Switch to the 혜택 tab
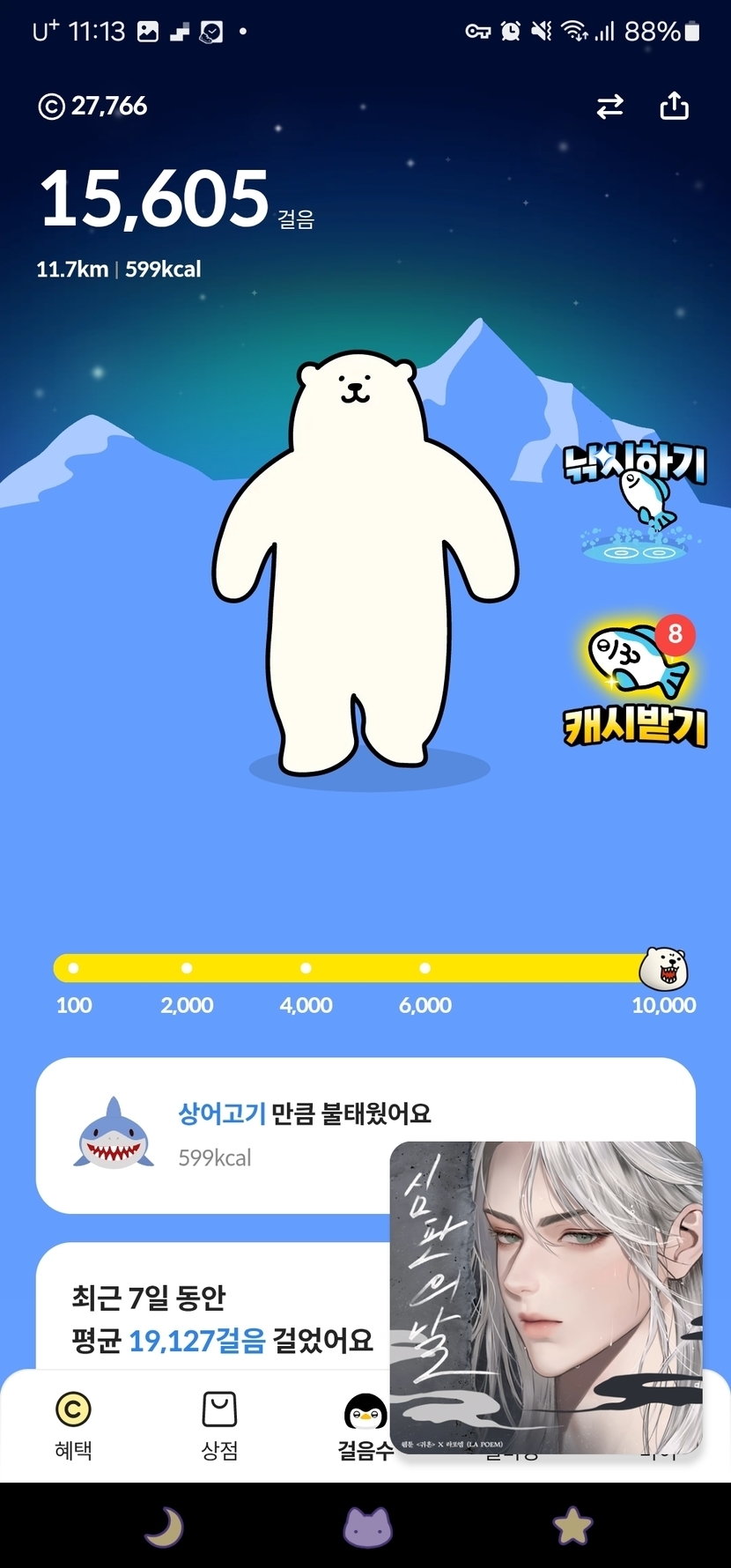 point(73,1425)
